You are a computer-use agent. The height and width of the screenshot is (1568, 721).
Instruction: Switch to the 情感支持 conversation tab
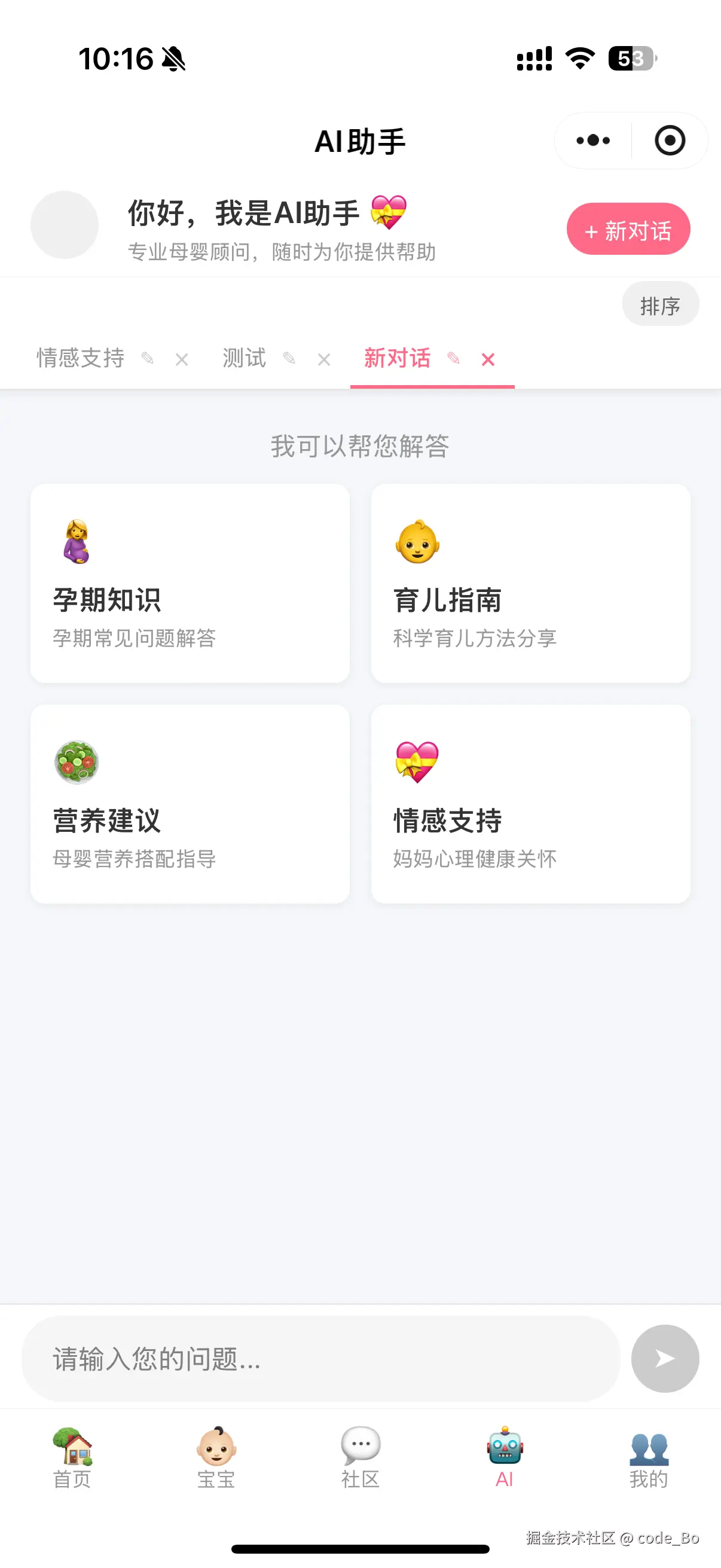tap(80, 358)
